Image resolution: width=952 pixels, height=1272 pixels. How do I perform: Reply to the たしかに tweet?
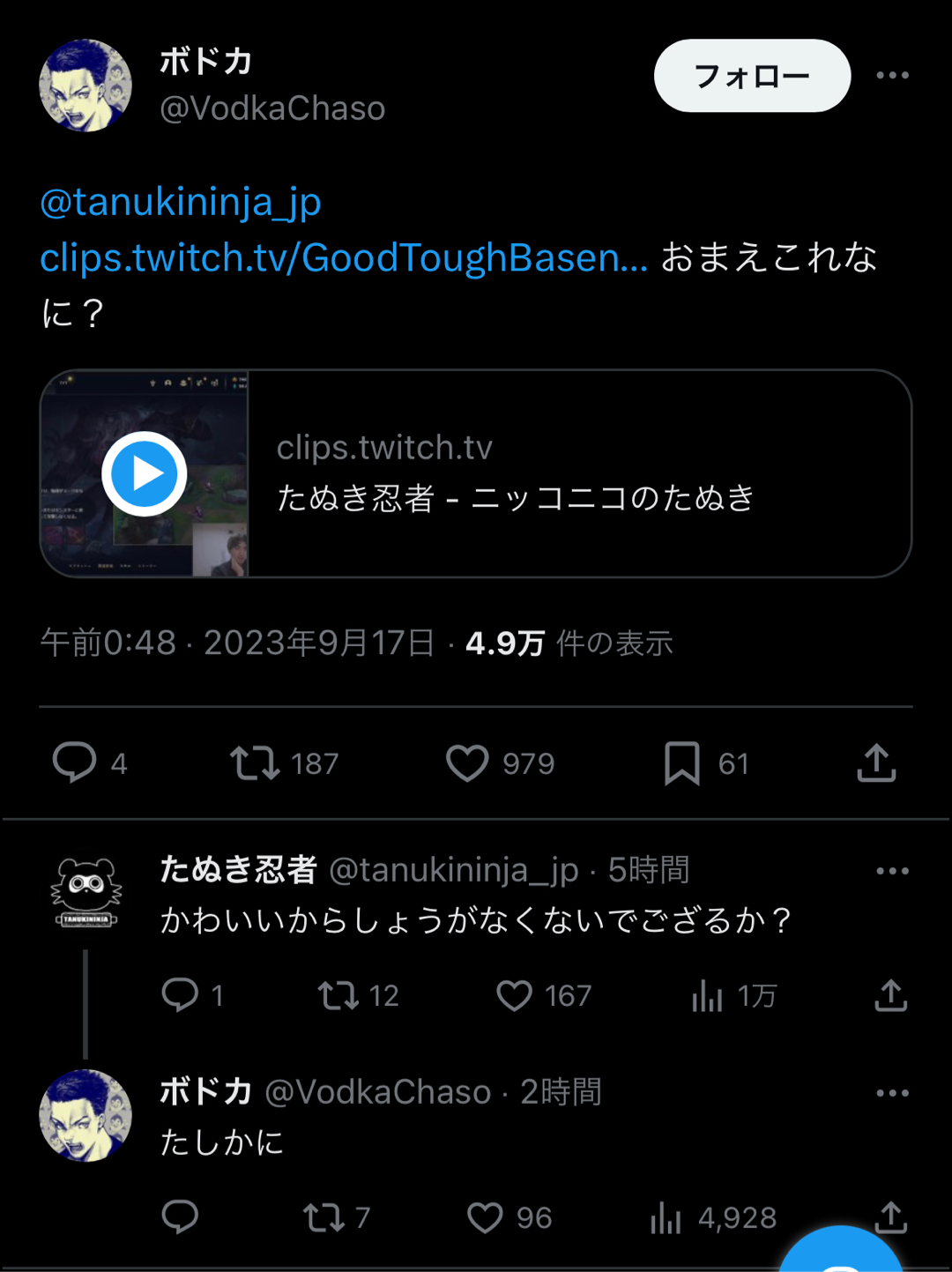pos(181,1217)
